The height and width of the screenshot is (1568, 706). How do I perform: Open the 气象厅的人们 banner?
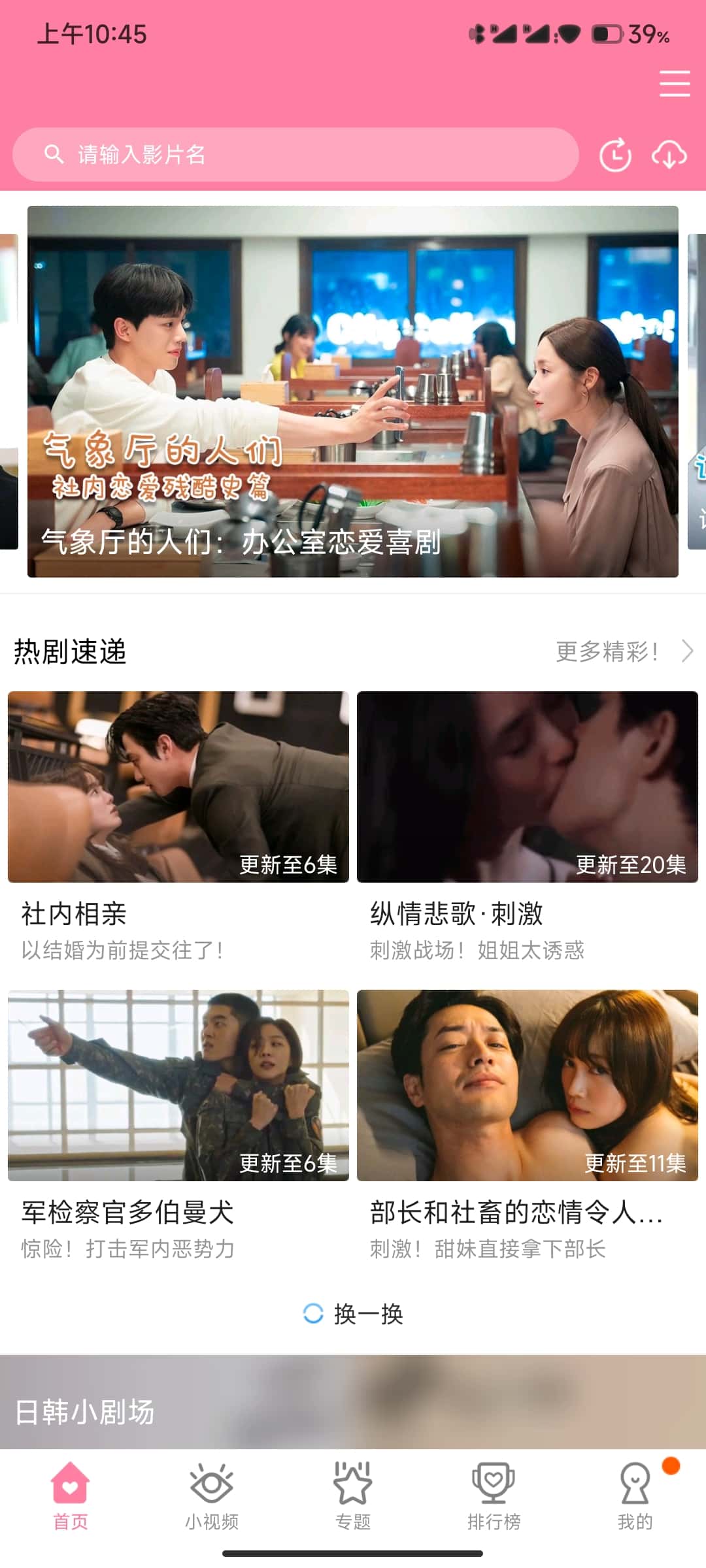pyautogui.click(x=353, y=391)
